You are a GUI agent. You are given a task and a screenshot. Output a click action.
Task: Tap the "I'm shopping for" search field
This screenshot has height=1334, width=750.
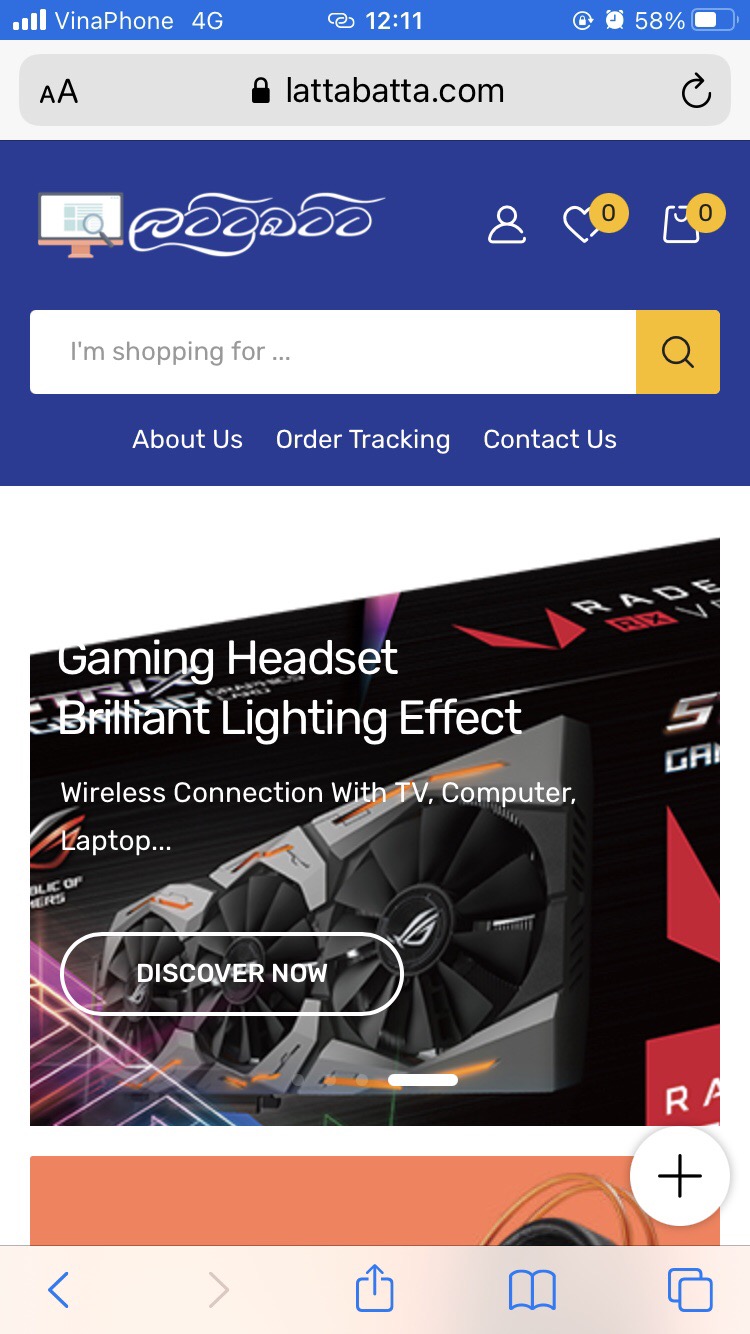tap(333, 352)
